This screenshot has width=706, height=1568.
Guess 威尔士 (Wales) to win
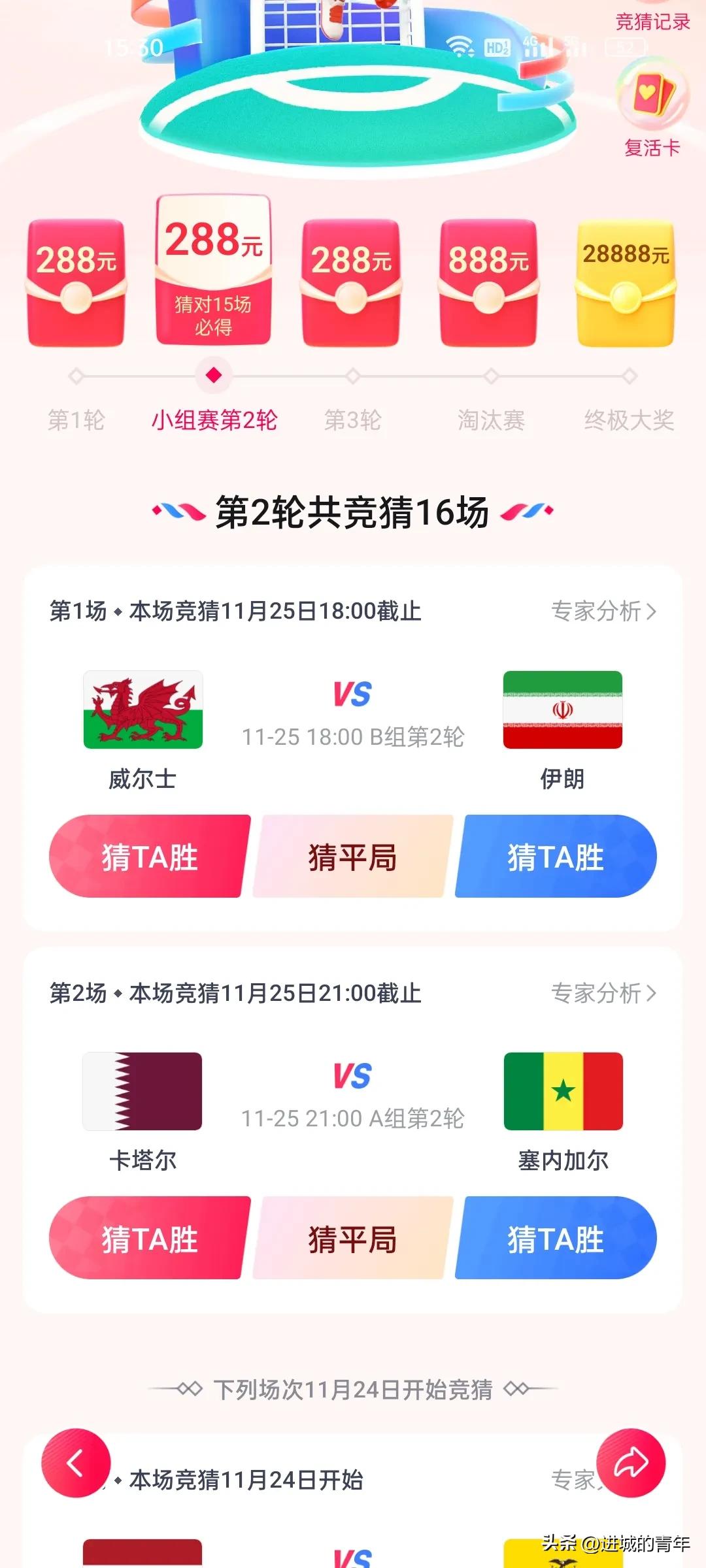coord(150,857)
